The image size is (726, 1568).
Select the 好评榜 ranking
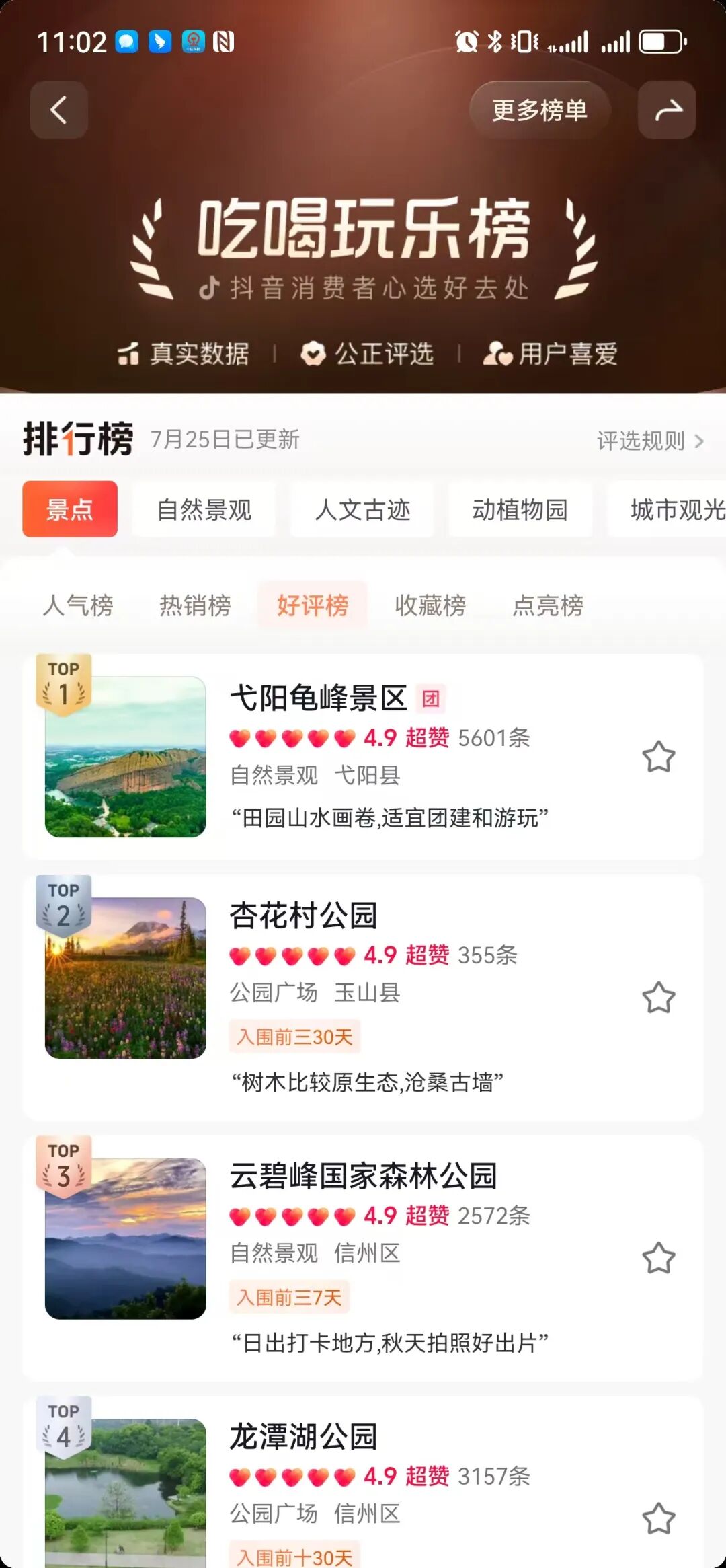tap(313, 605)
